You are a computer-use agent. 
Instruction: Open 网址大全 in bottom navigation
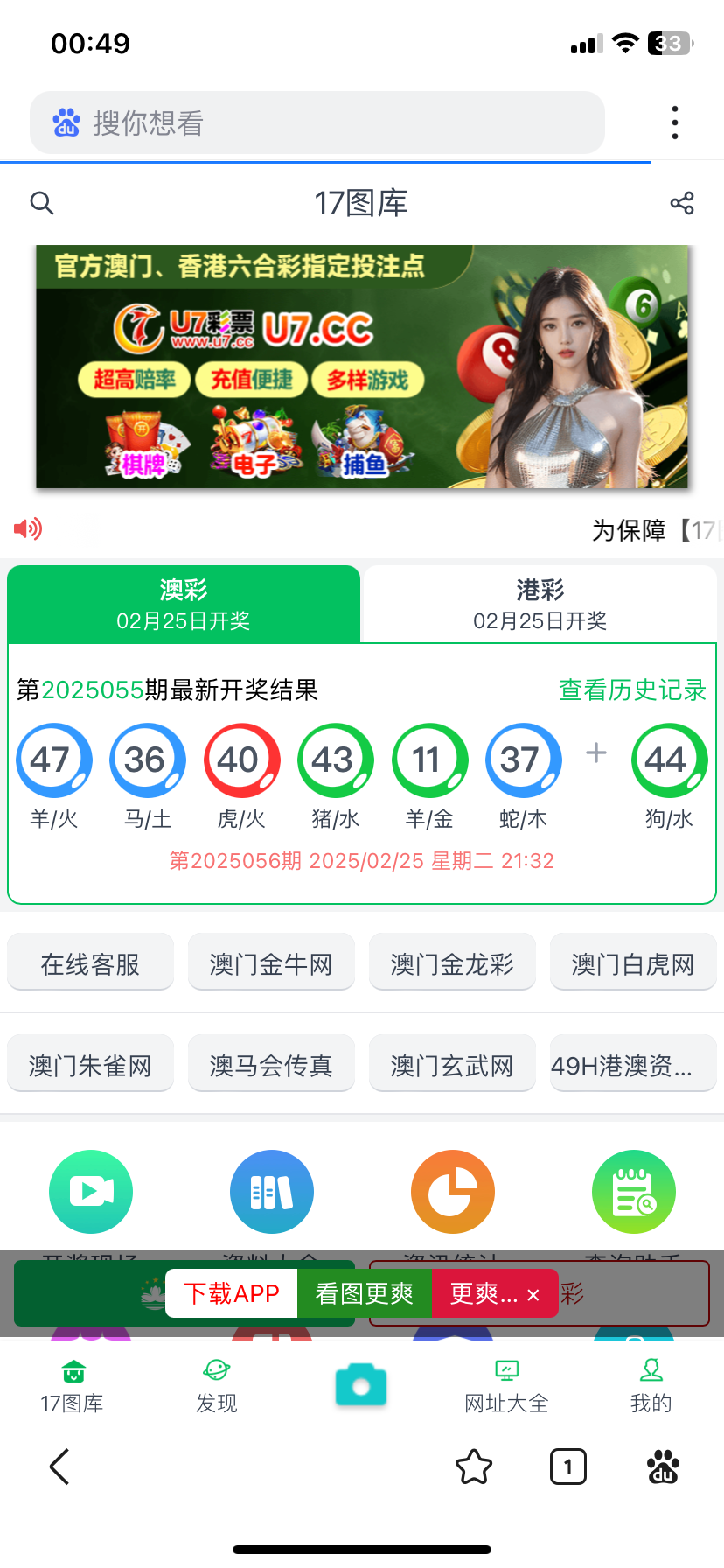(x=506, y=1386)
